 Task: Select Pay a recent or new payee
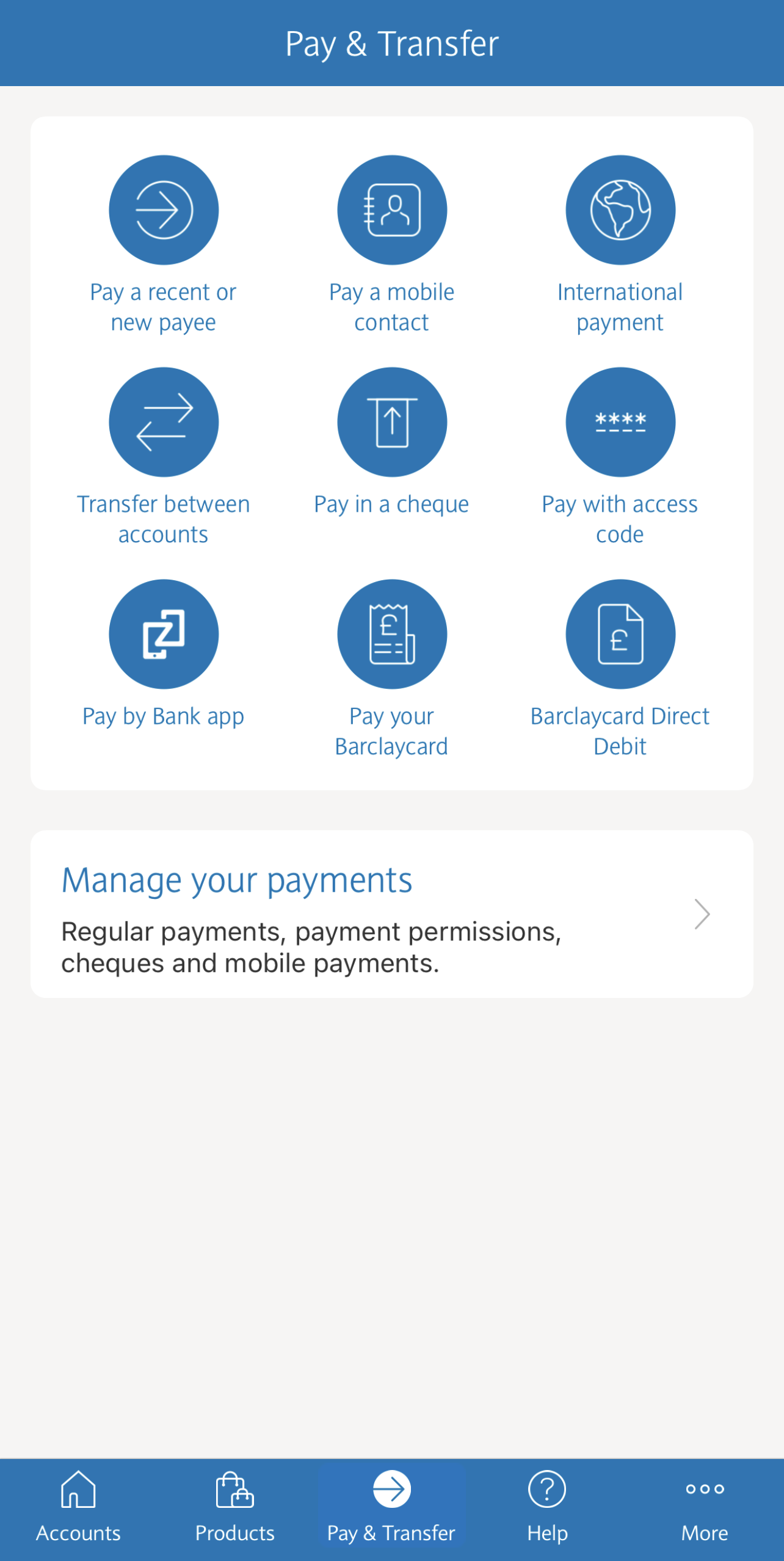point(163,211)
